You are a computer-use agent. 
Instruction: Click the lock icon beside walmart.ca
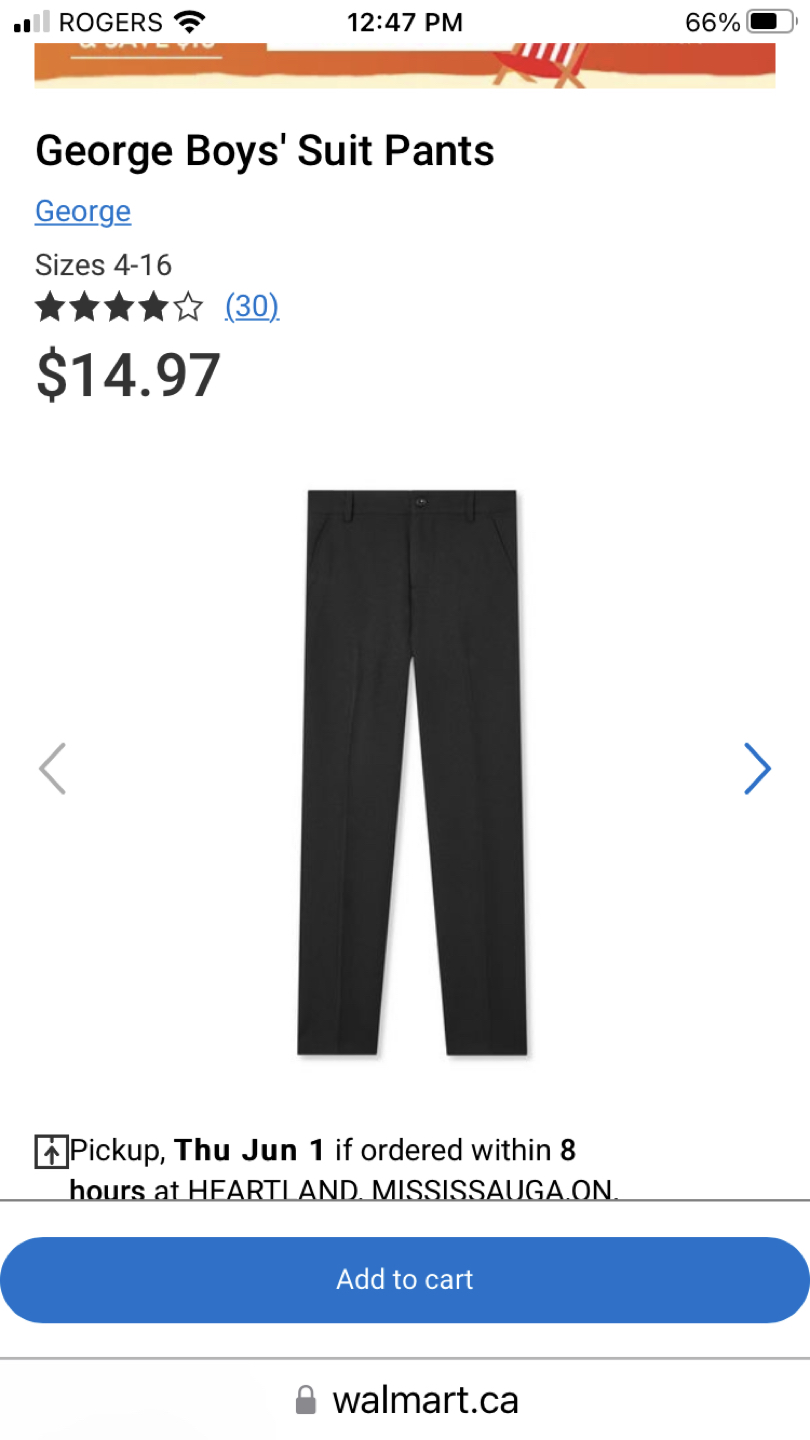tap(309, 1400)
